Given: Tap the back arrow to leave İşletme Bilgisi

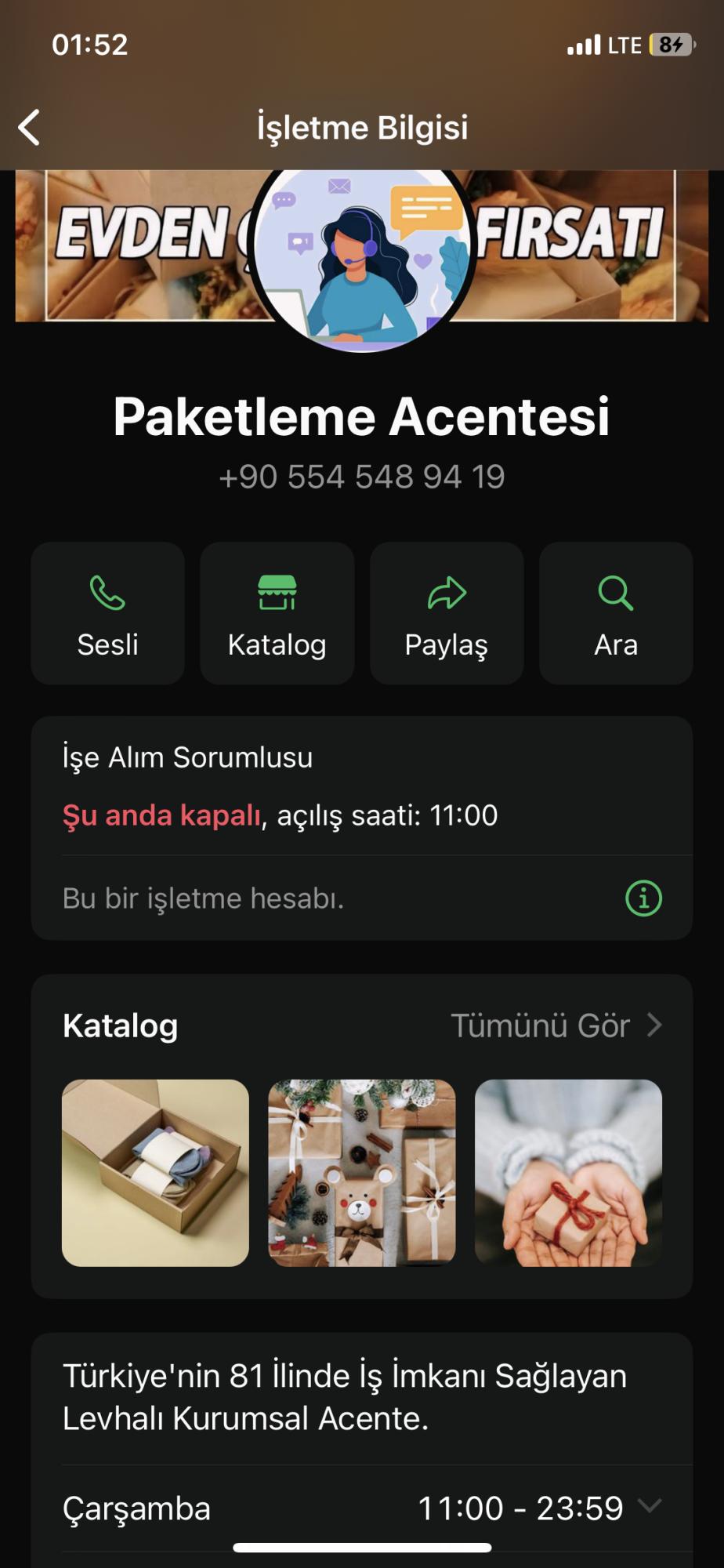Looking at the screenshot, I should coord(29,126).
